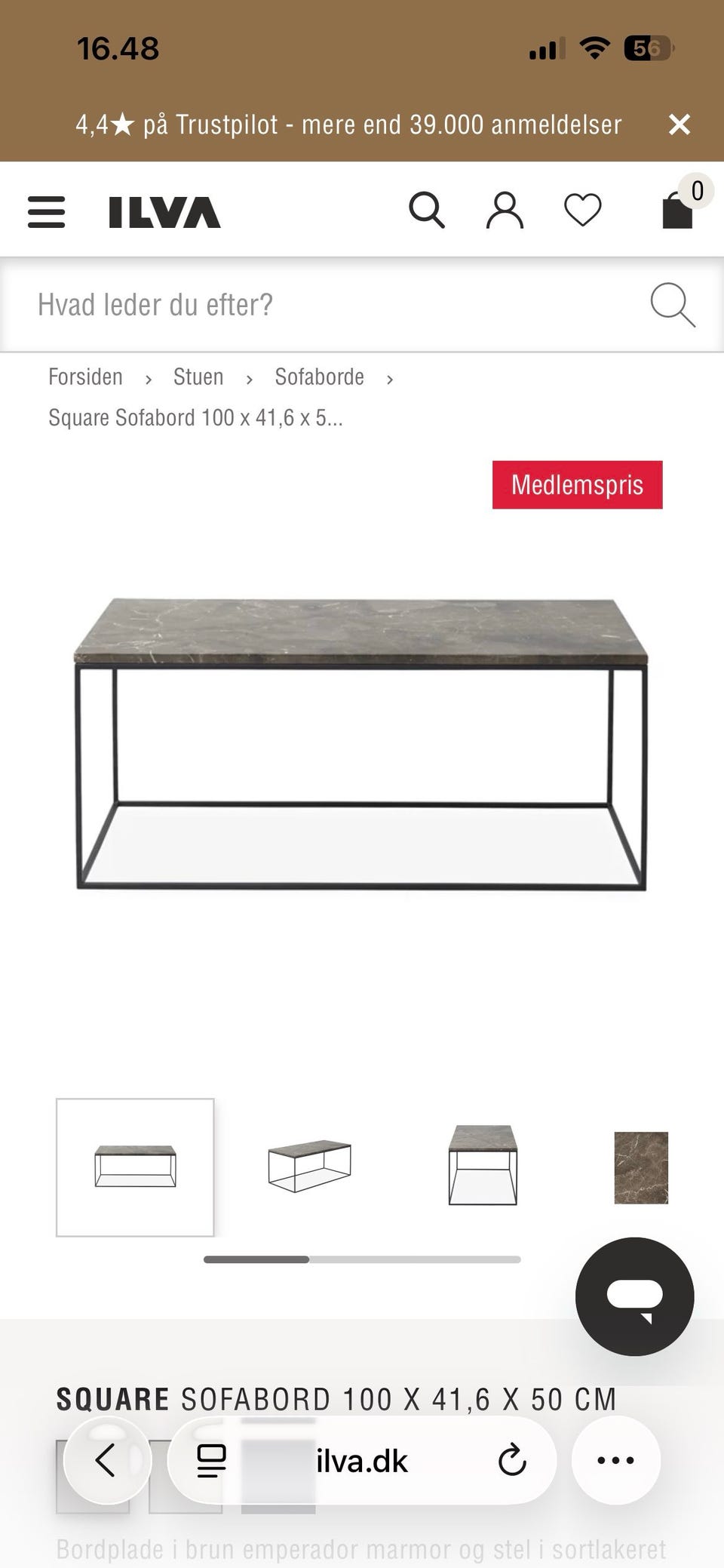Reload the page in Safari

tap(513, 1460)
